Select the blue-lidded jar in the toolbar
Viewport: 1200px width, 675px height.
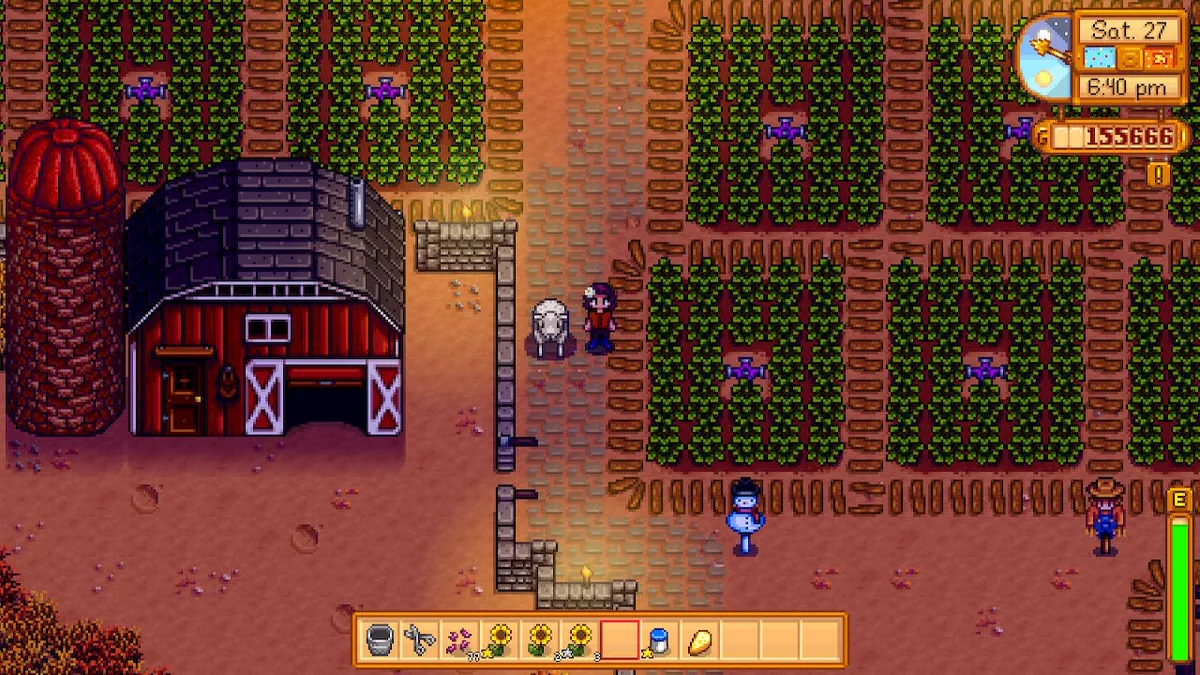[x=659, y=640]
